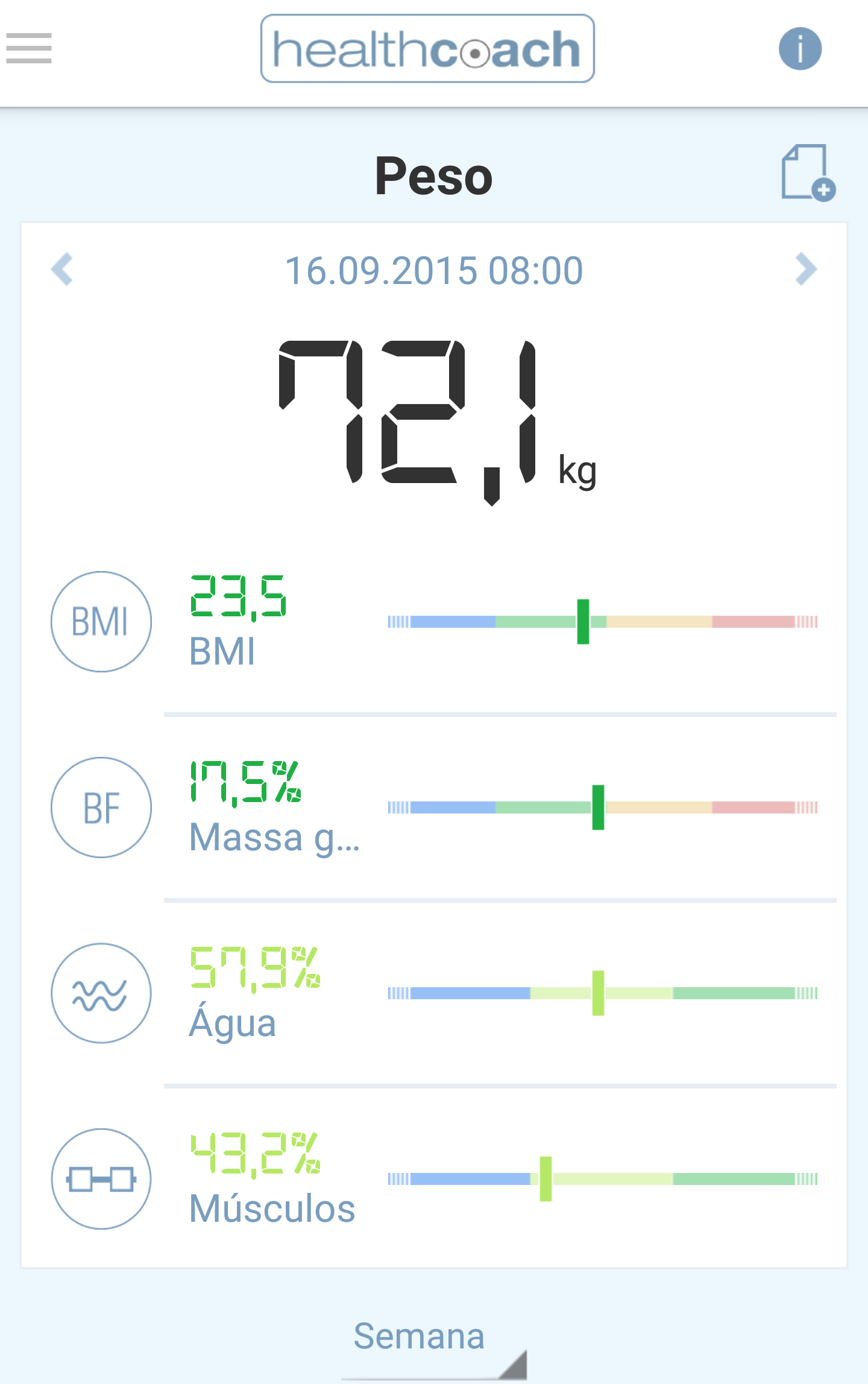The image size is (868, 1384).
Task: Open the hamburger menu
Action: [x=29, y=48]
